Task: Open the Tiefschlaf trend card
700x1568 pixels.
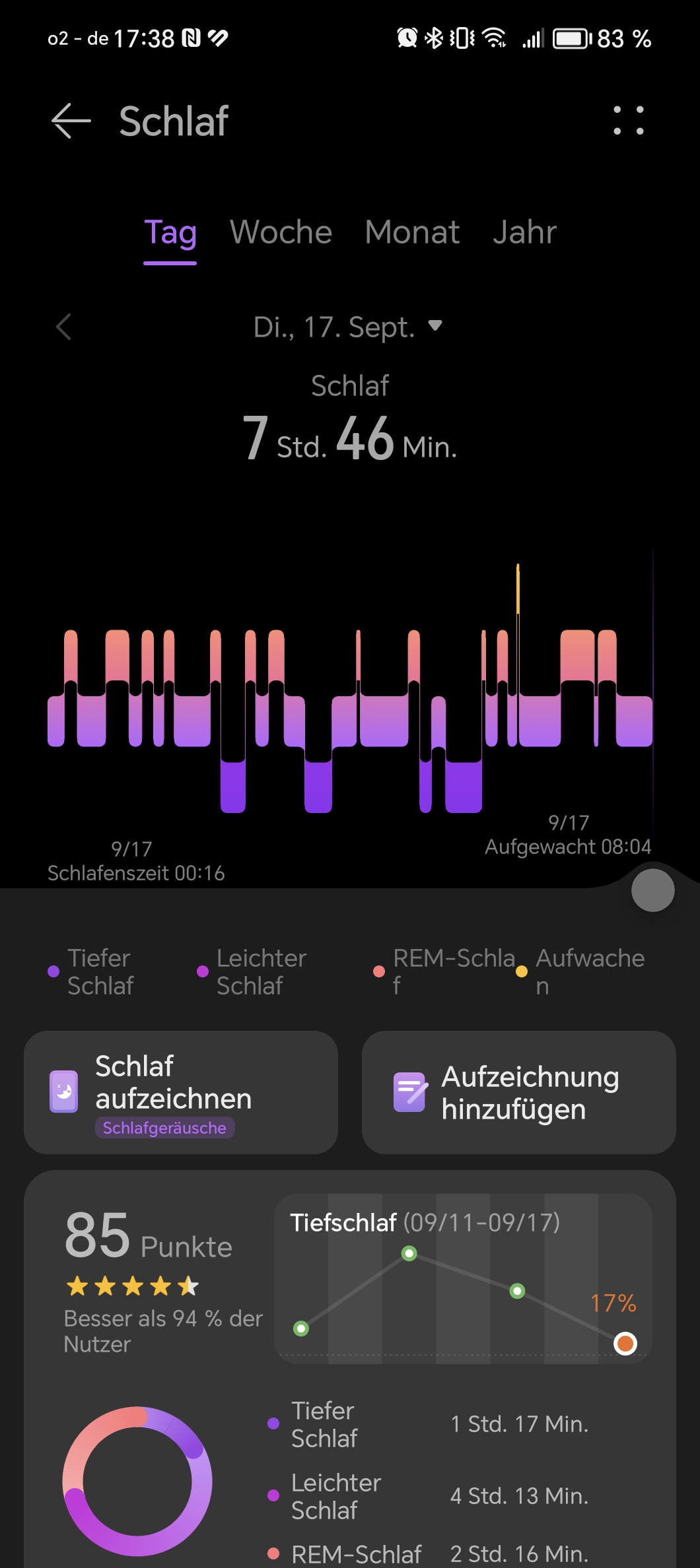Action: 463,1278
